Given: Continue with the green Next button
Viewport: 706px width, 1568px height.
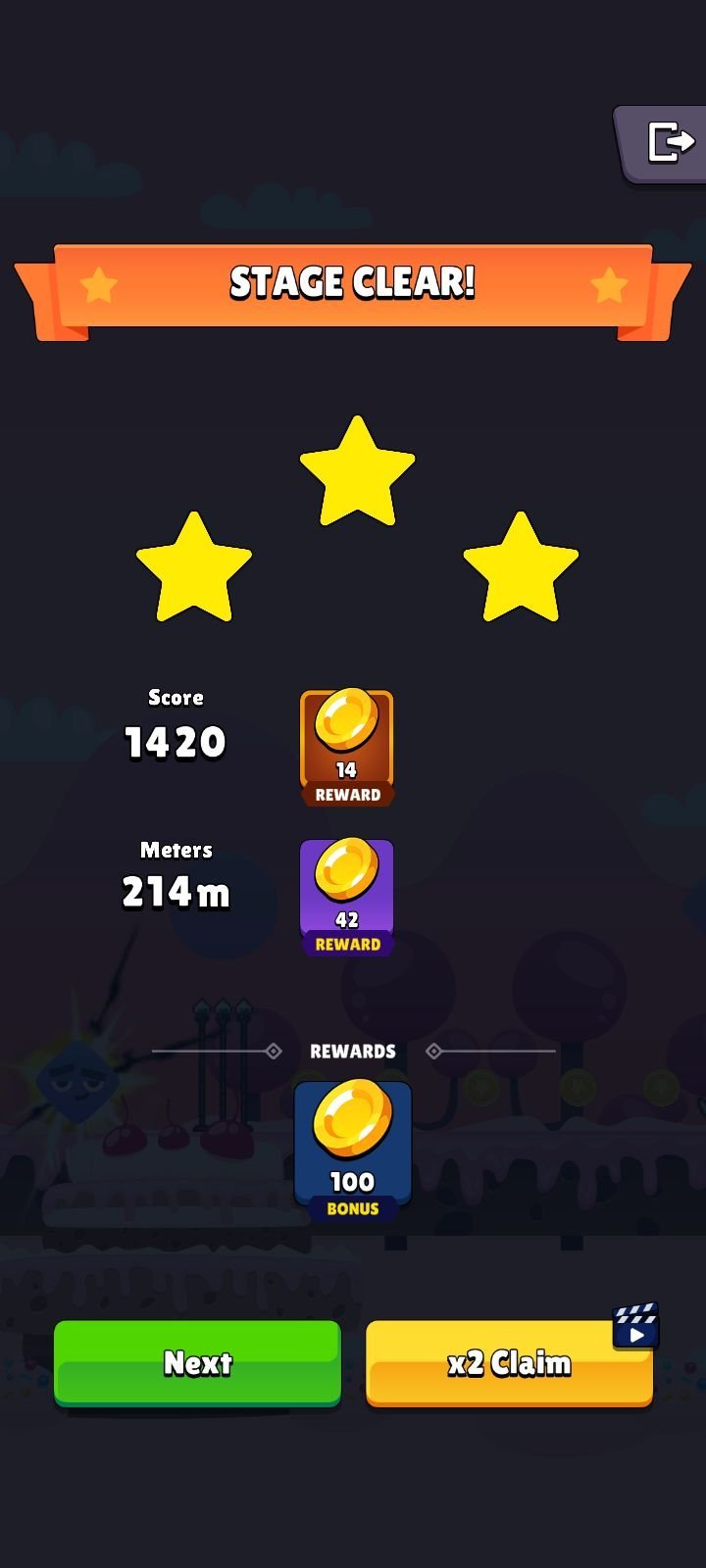Looking at the screenshot, I should click(197, 1362).
